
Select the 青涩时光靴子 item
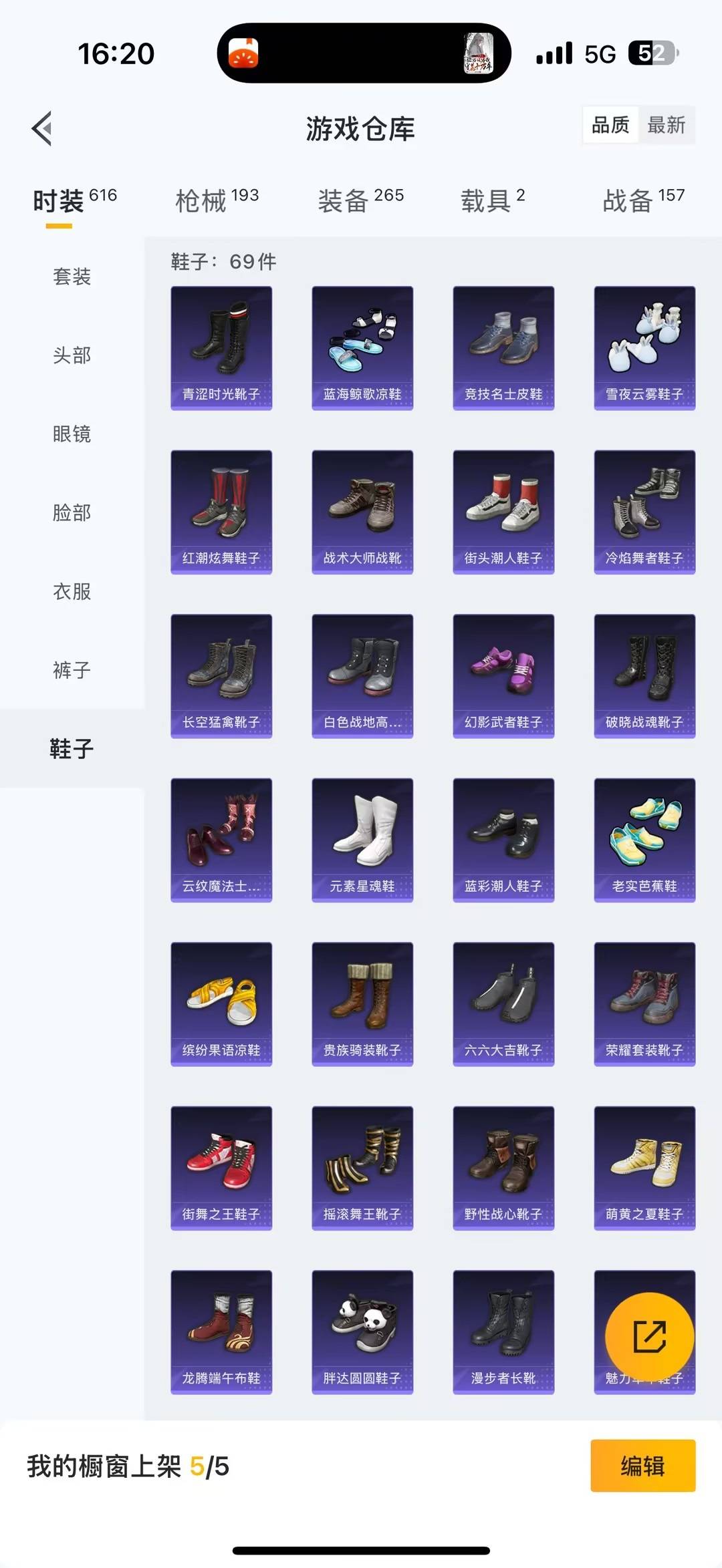(x=221, y=347)
